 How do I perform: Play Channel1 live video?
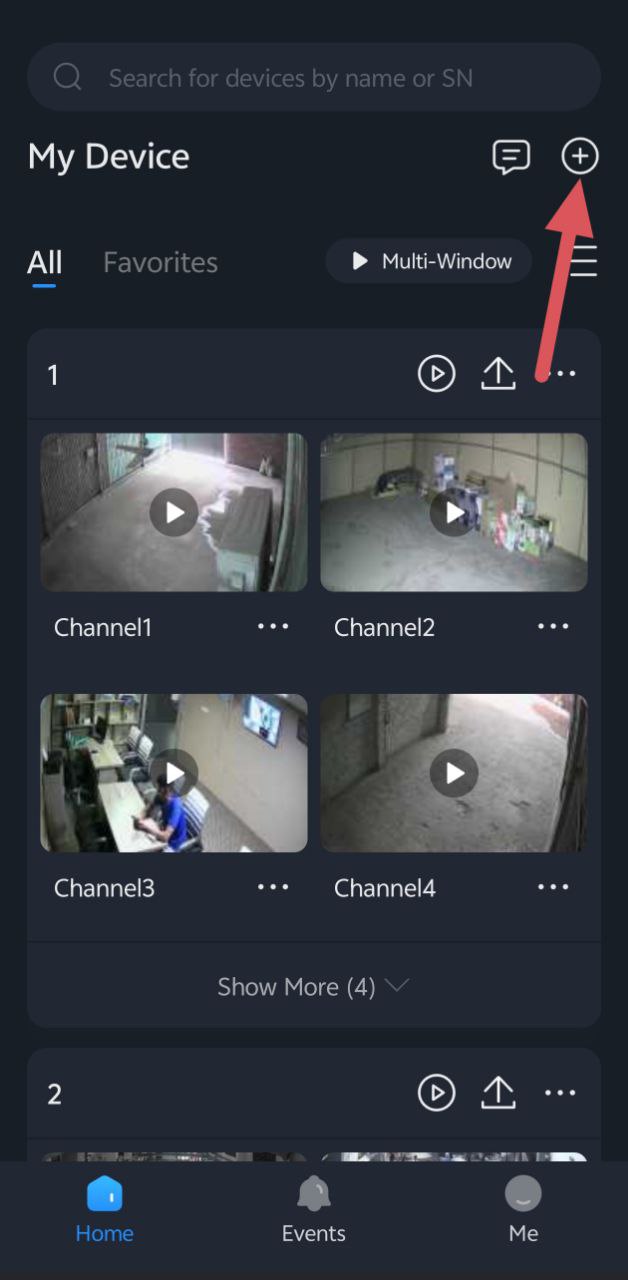[x=174, y=512]
